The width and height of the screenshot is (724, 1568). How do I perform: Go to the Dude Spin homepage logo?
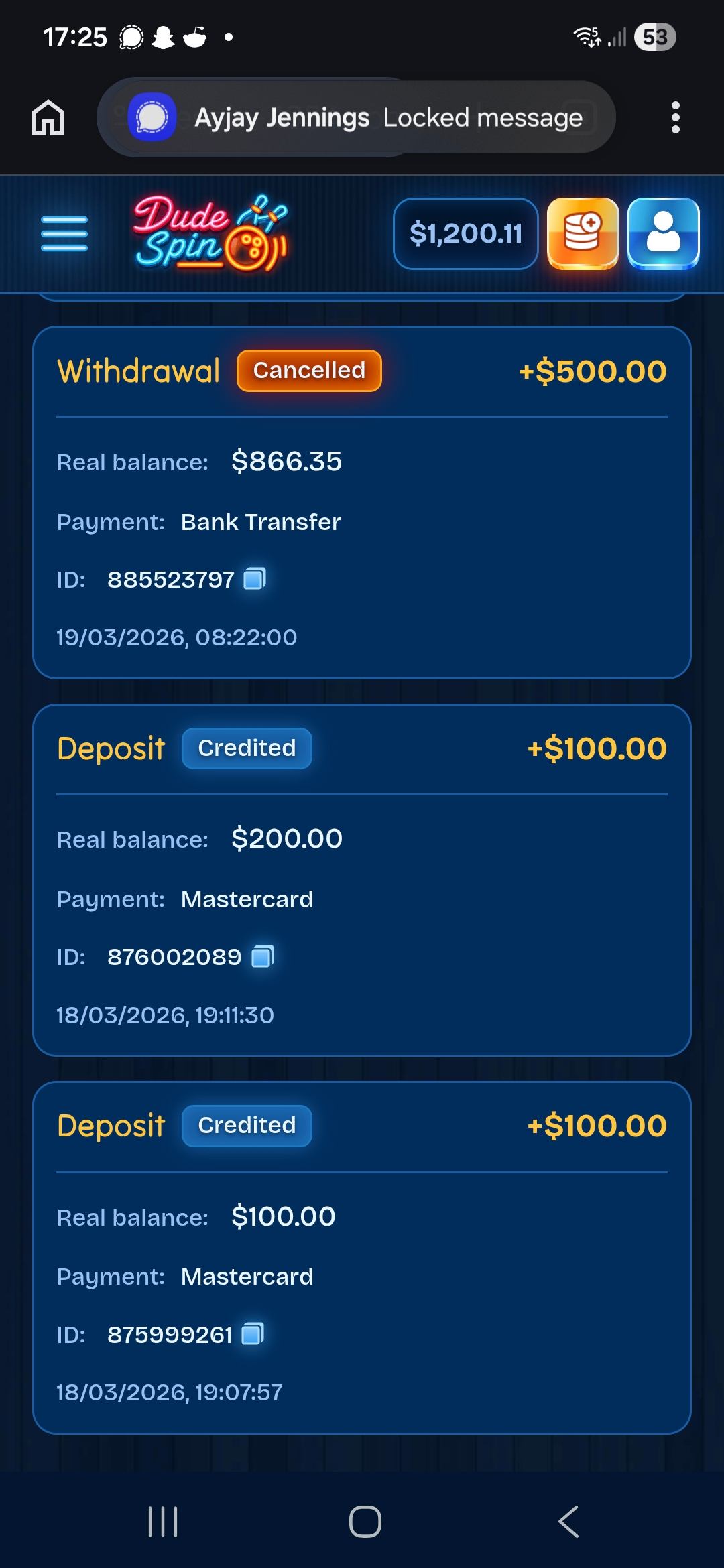click(x=210, y=233)
